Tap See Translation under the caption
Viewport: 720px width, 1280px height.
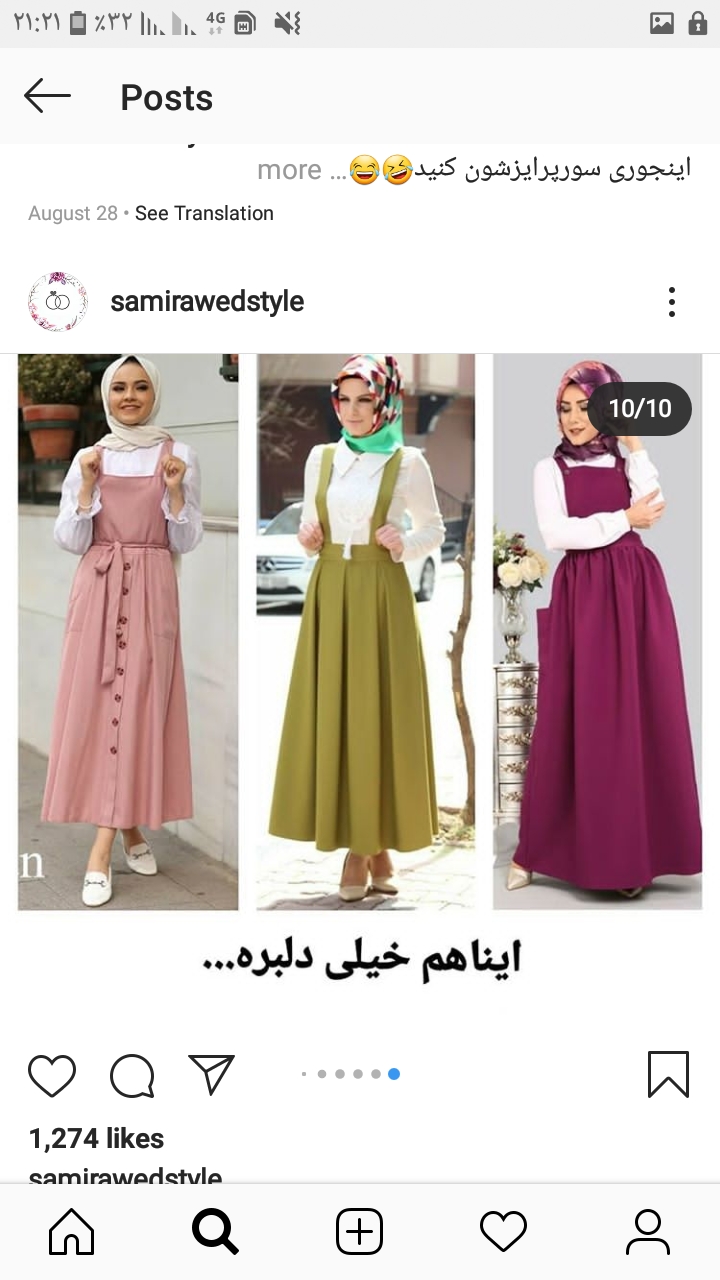coord(204,213)
